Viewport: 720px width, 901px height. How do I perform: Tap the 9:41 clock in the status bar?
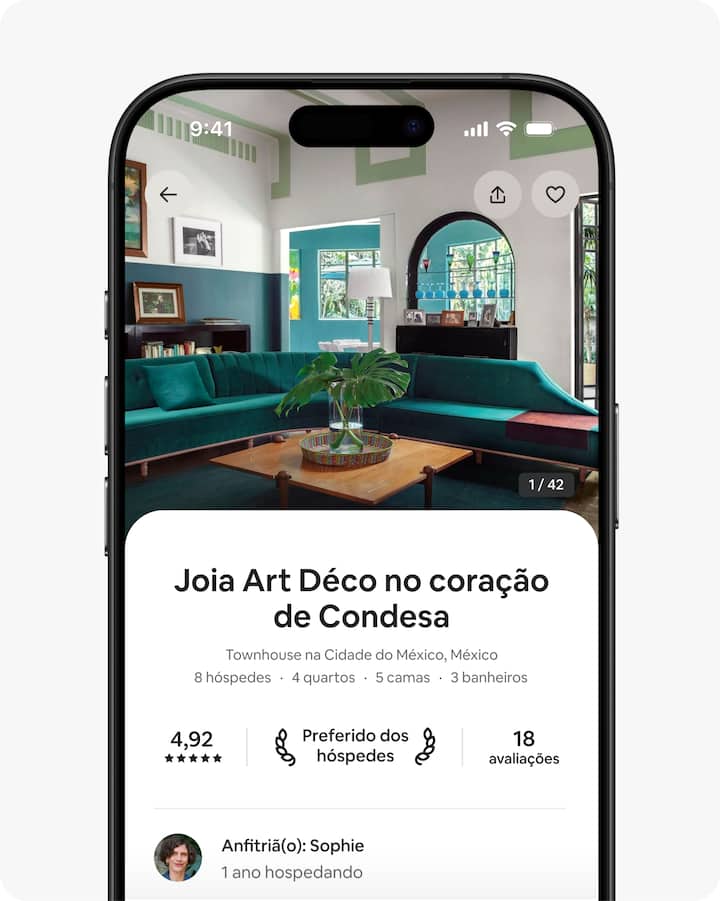coord(211,129)
